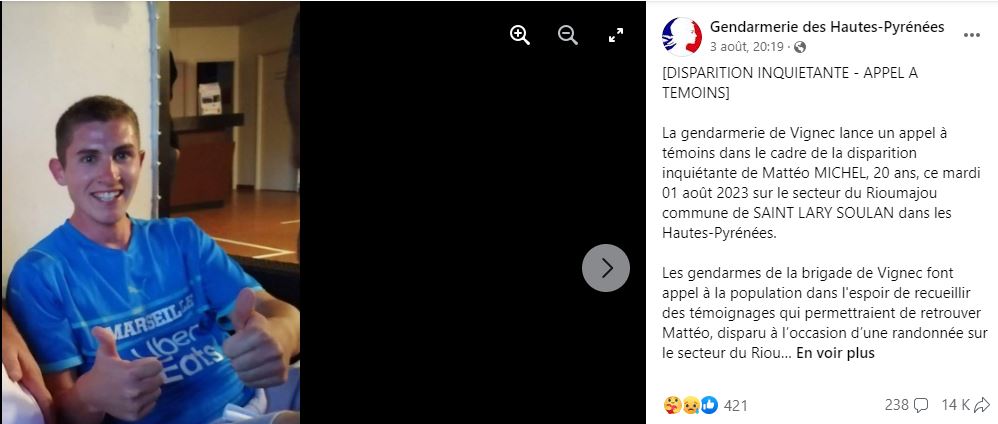
Task: Expand the post with En voir plus
Action: pyautogui.click(x=835, y=353)
